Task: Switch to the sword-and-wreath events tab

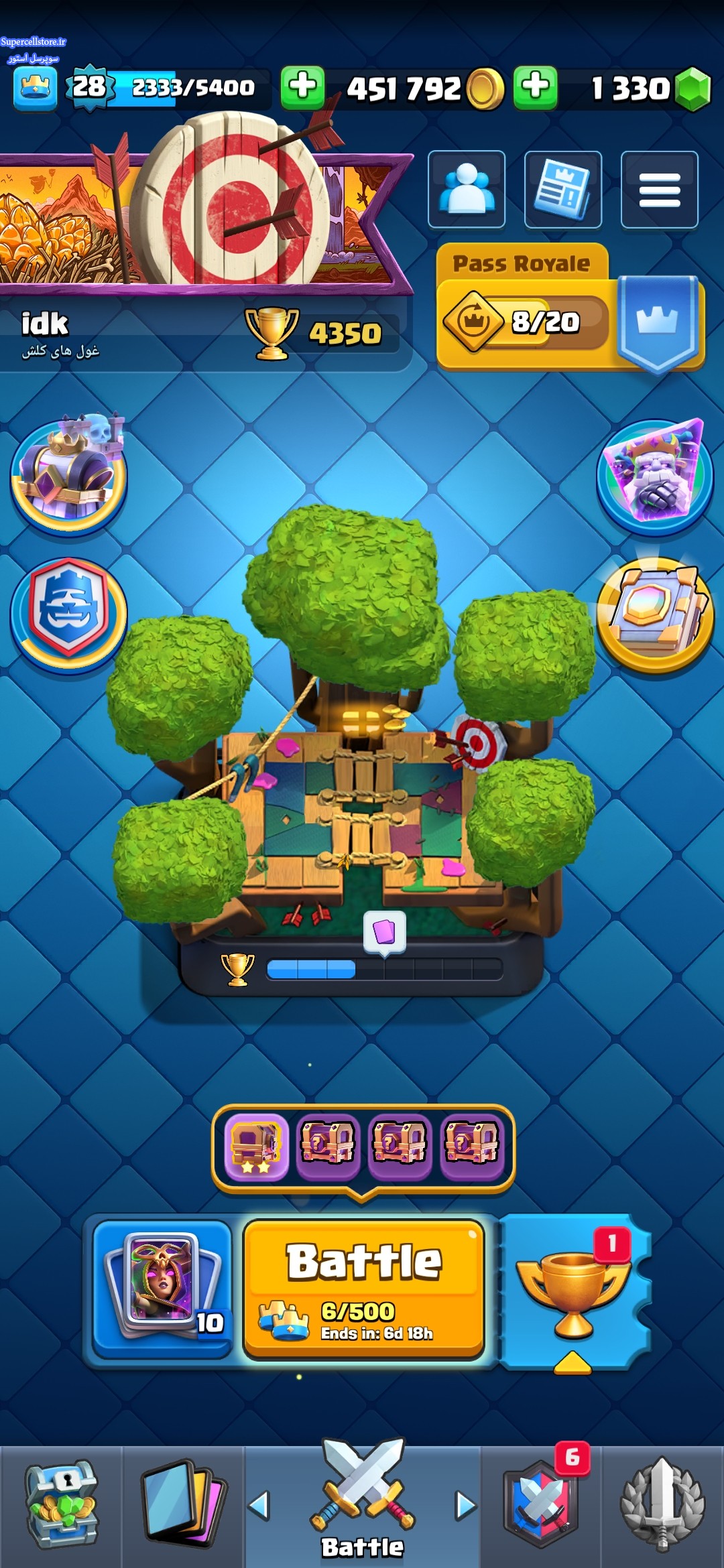Action: [x=662, y=1504]
